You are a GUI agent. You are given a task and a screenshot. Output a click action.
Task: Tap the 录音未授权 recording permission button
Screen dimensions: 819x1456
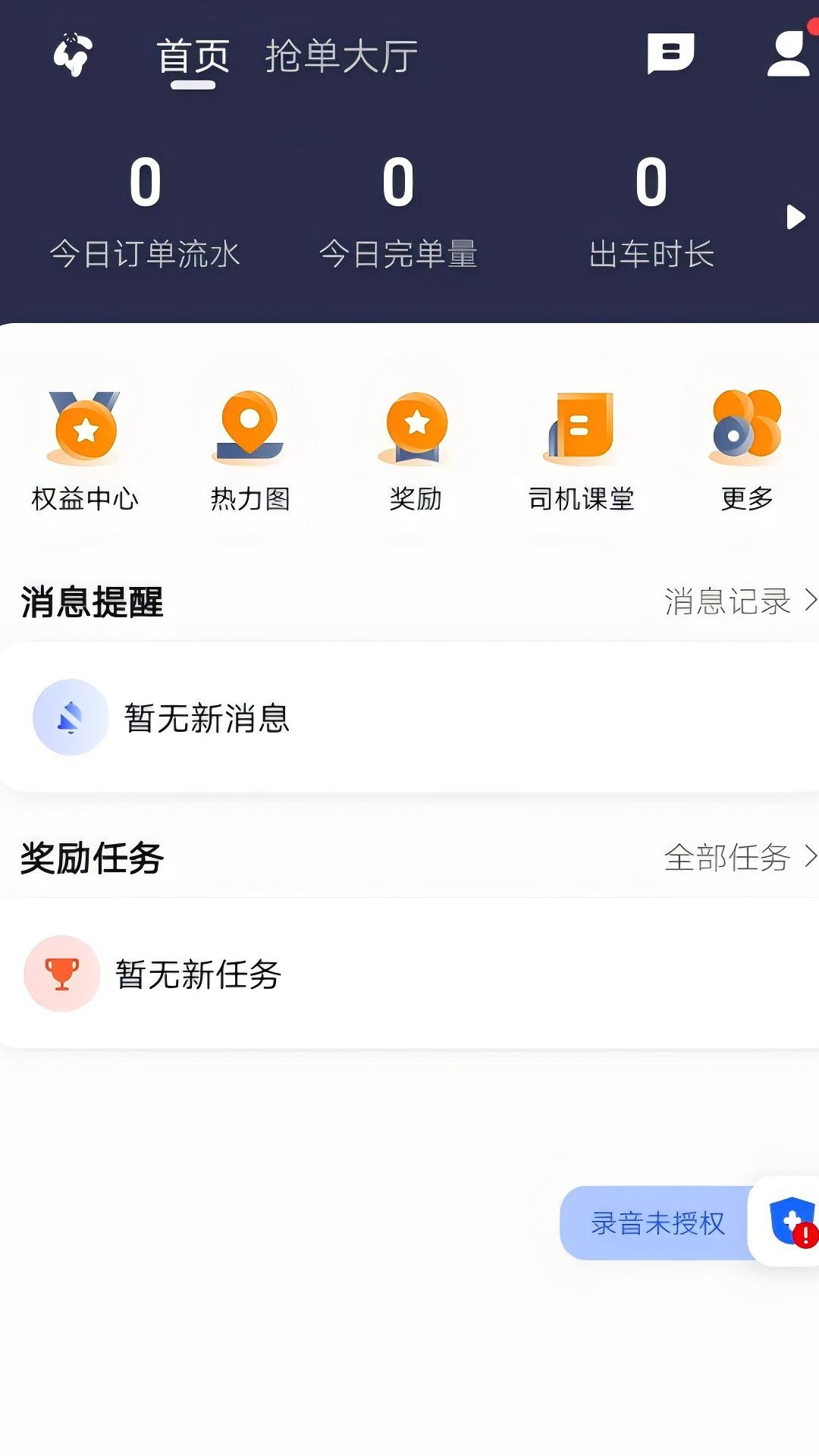point(660,1221)
